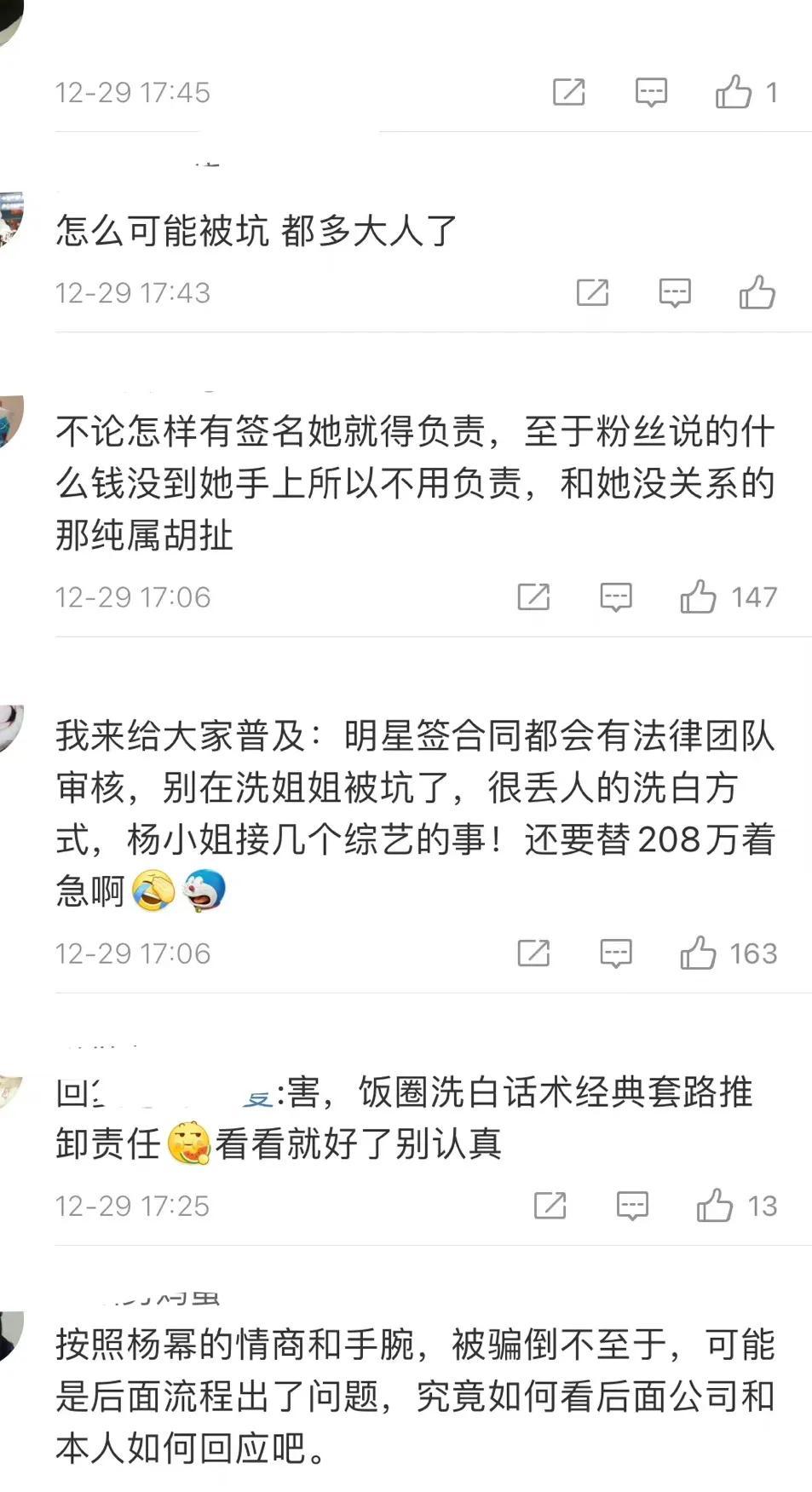The image size is (812, 1492).
Task: Repost the '饭圈洗白话术经典套路' reply
Action: click(550, 1206)
